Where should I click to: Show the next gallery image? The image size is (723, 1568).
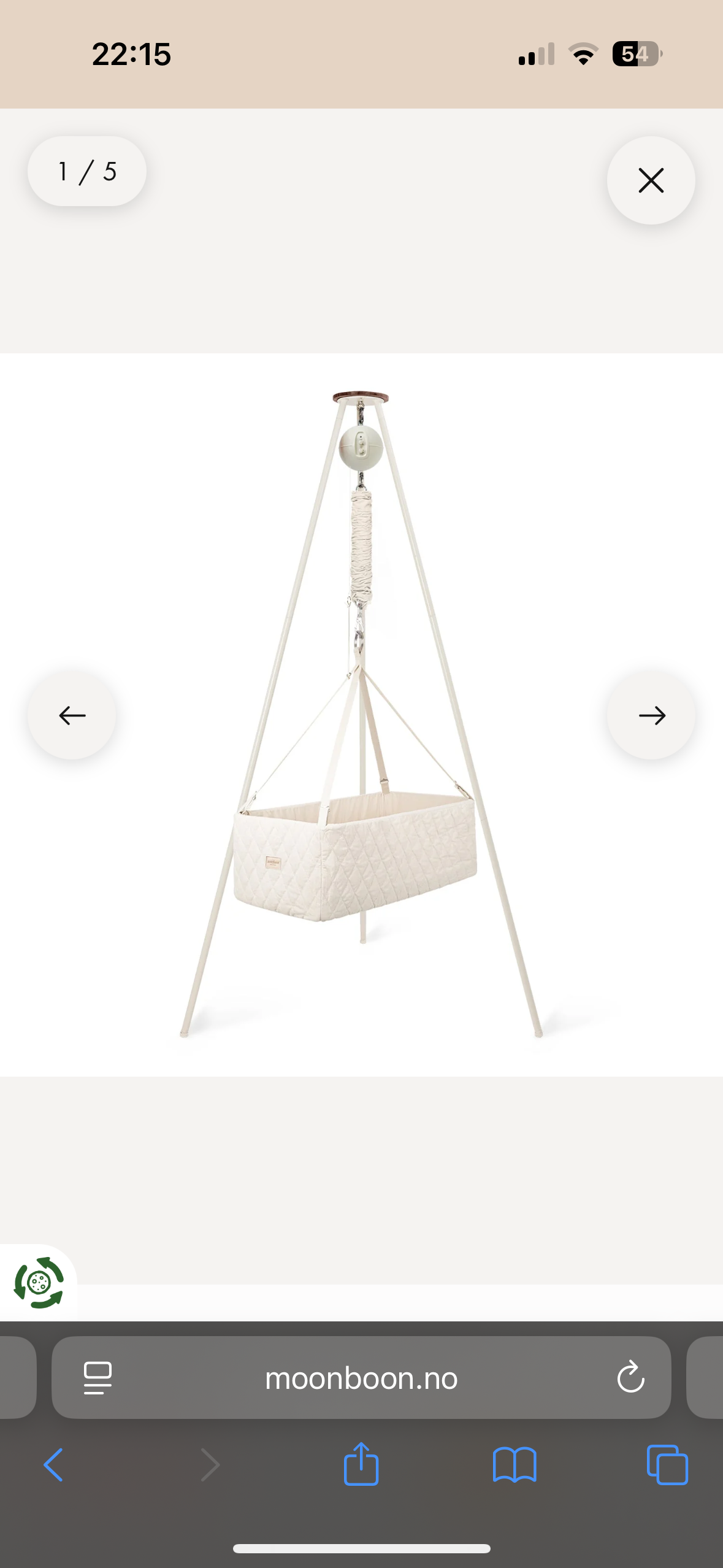tap(651, 715)
